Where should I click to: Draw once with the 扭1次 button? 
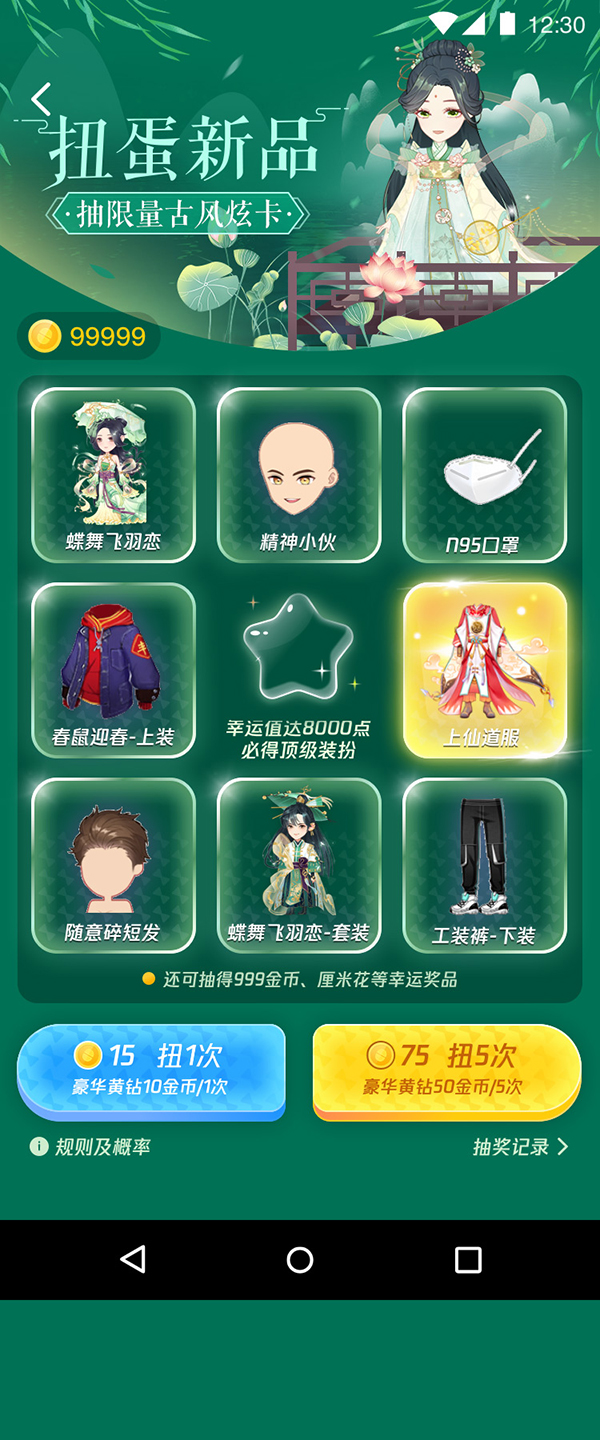[x=151, y=1069]
